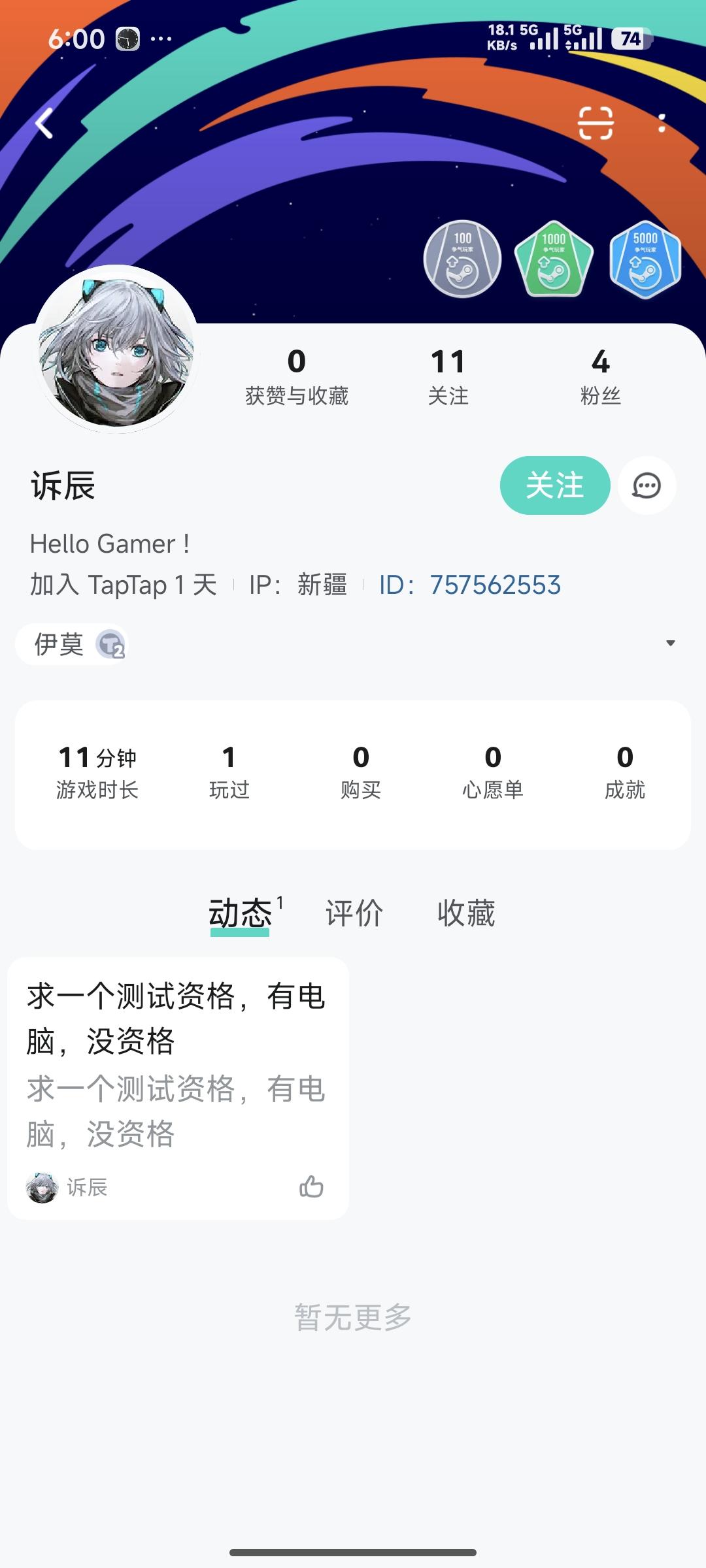The height and width of the screenshot is (1568, 706).
Task: Select the 动态 tab
Action: click(241, 913)
